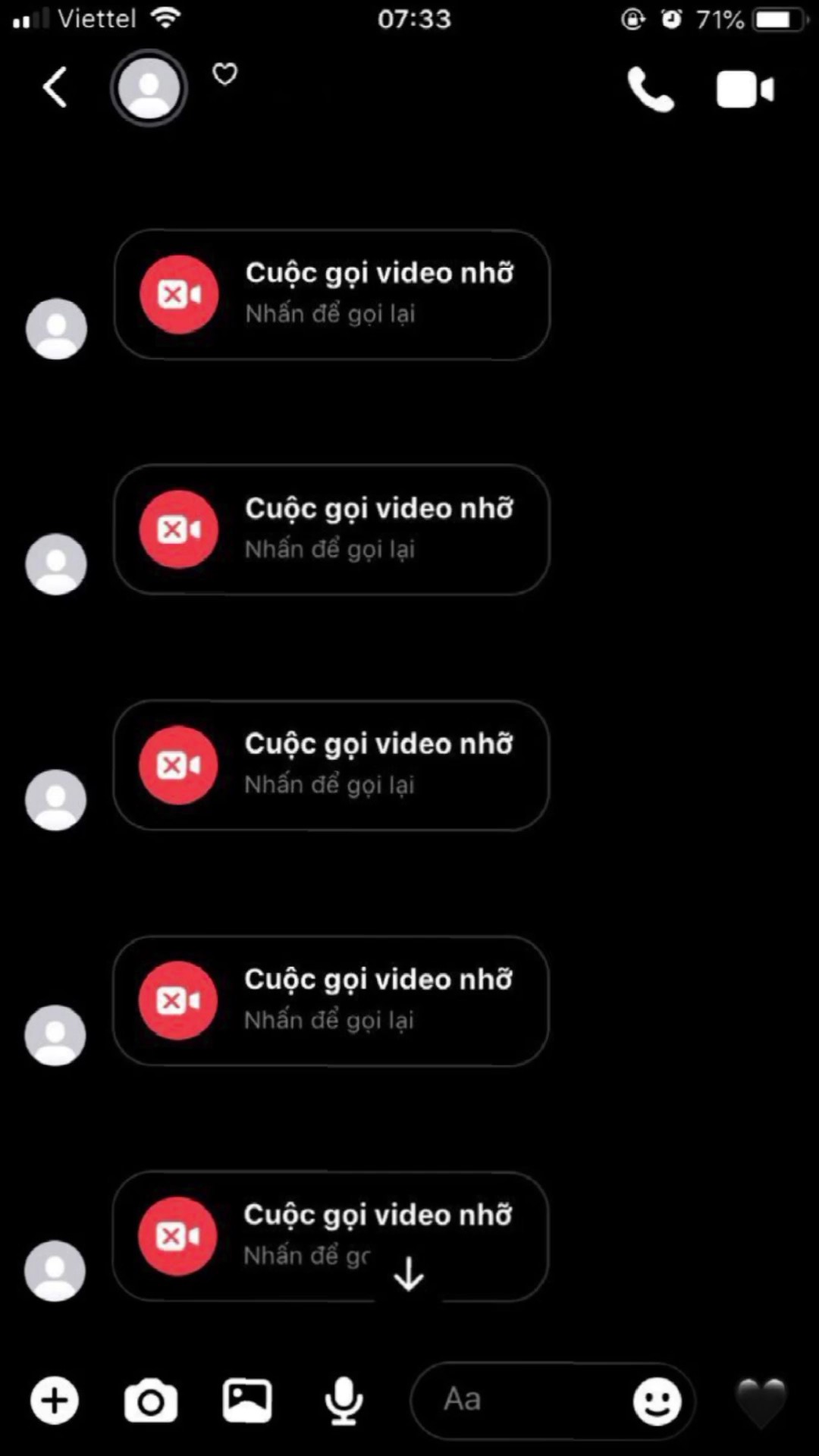Start a voice call
The width and height of the screenshot is (819, 1456).
pos(651,89)
